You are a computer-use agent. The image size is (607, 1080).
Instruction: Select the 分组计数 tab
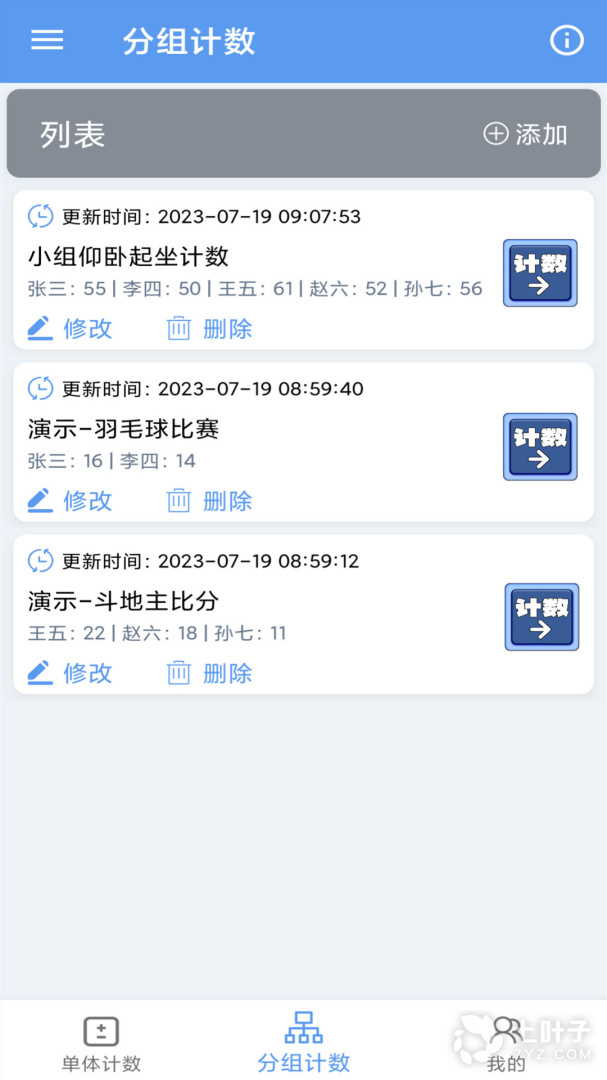point(303,1043)
